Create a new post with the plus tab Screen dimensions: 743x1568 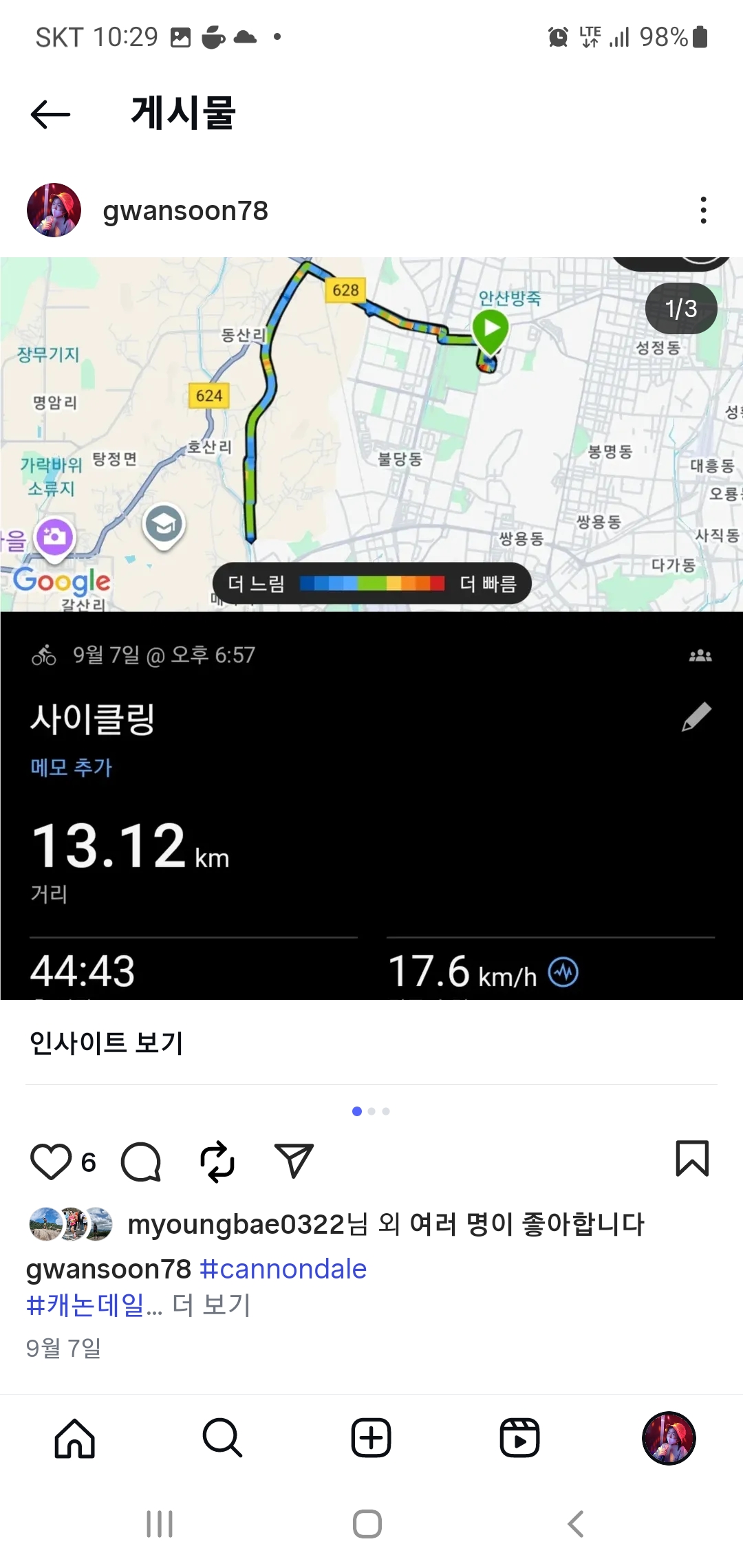[x=371, y=1438]
